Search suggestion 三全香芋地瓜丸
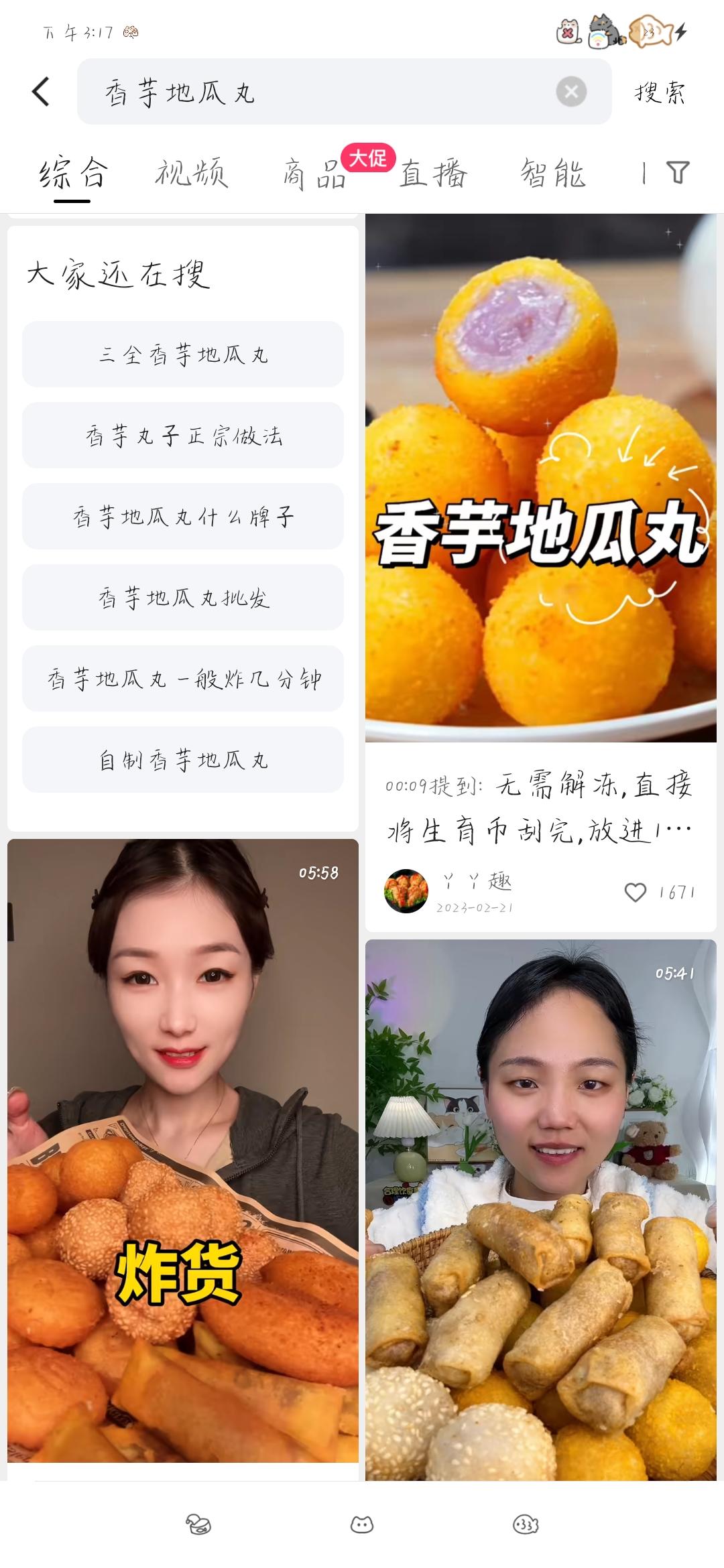This screenshot has height=1568, width=724. pyautogui.click(x=183, y=354)
